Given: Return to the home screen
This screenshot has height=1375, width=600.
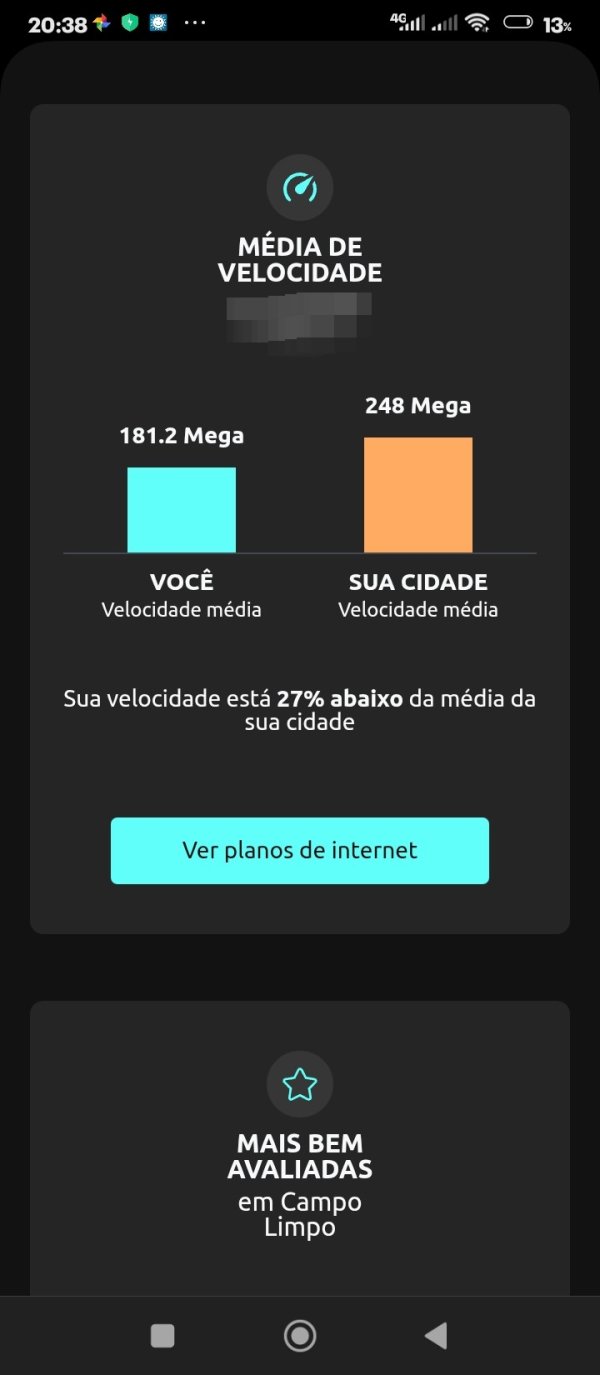Looking at the screenshot, I should coord(300,1336).
